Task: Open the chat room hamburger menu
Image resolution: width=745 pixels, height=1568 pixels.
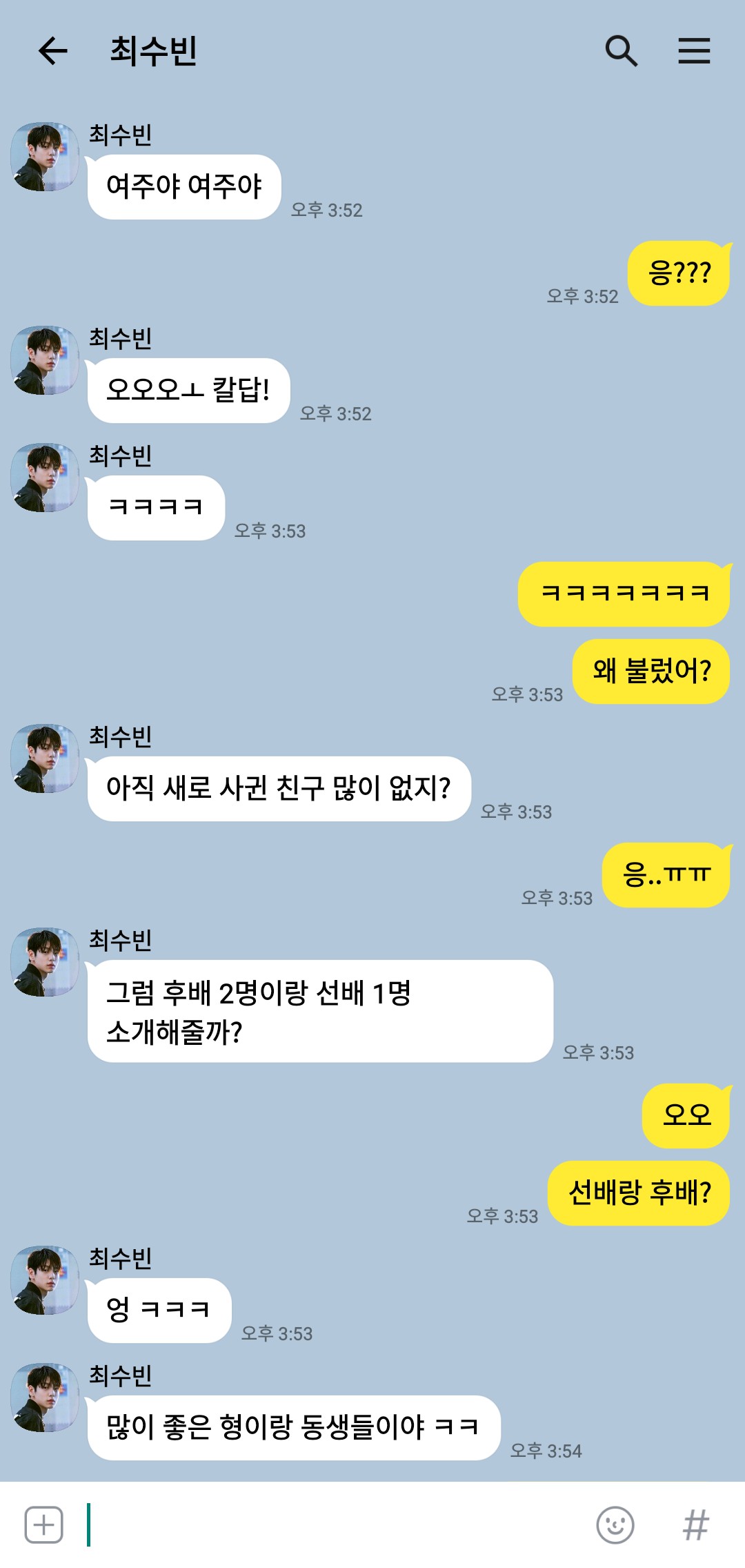Action: (x=694, y=51)
